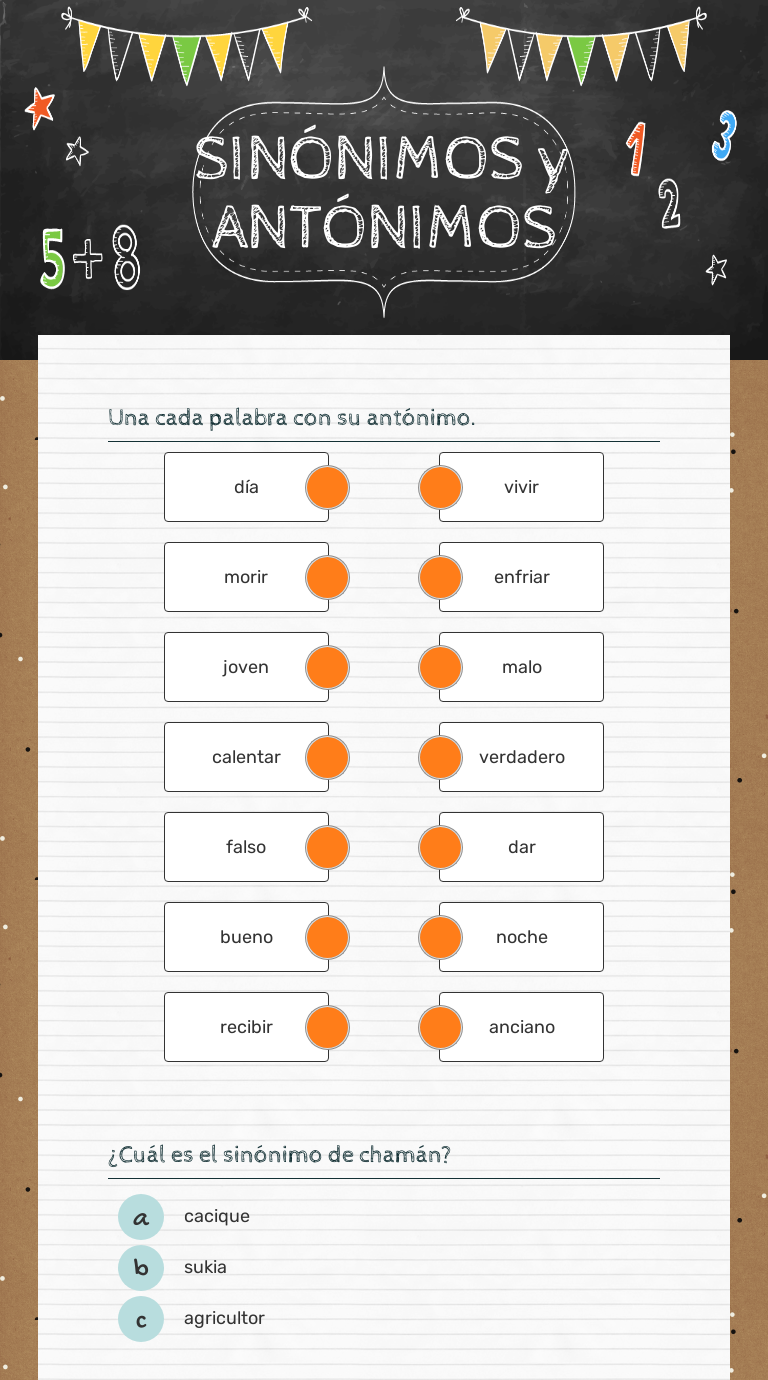The image size is (768, 1380).
Task: Tap the "enfriar" answer card
Action: coord(521,577)
